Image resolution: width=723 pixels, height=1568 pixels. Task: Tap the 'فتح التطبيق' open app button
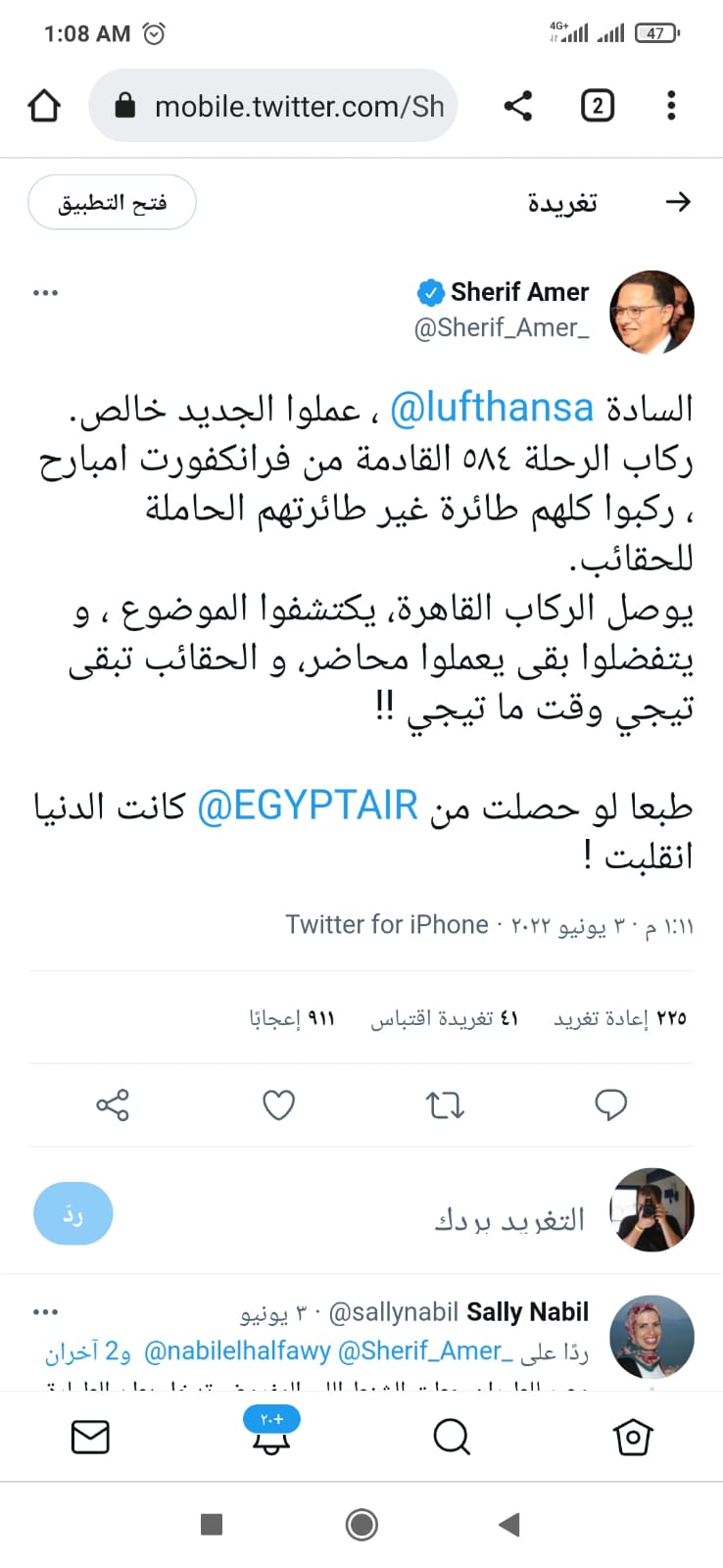pos(112,202)
